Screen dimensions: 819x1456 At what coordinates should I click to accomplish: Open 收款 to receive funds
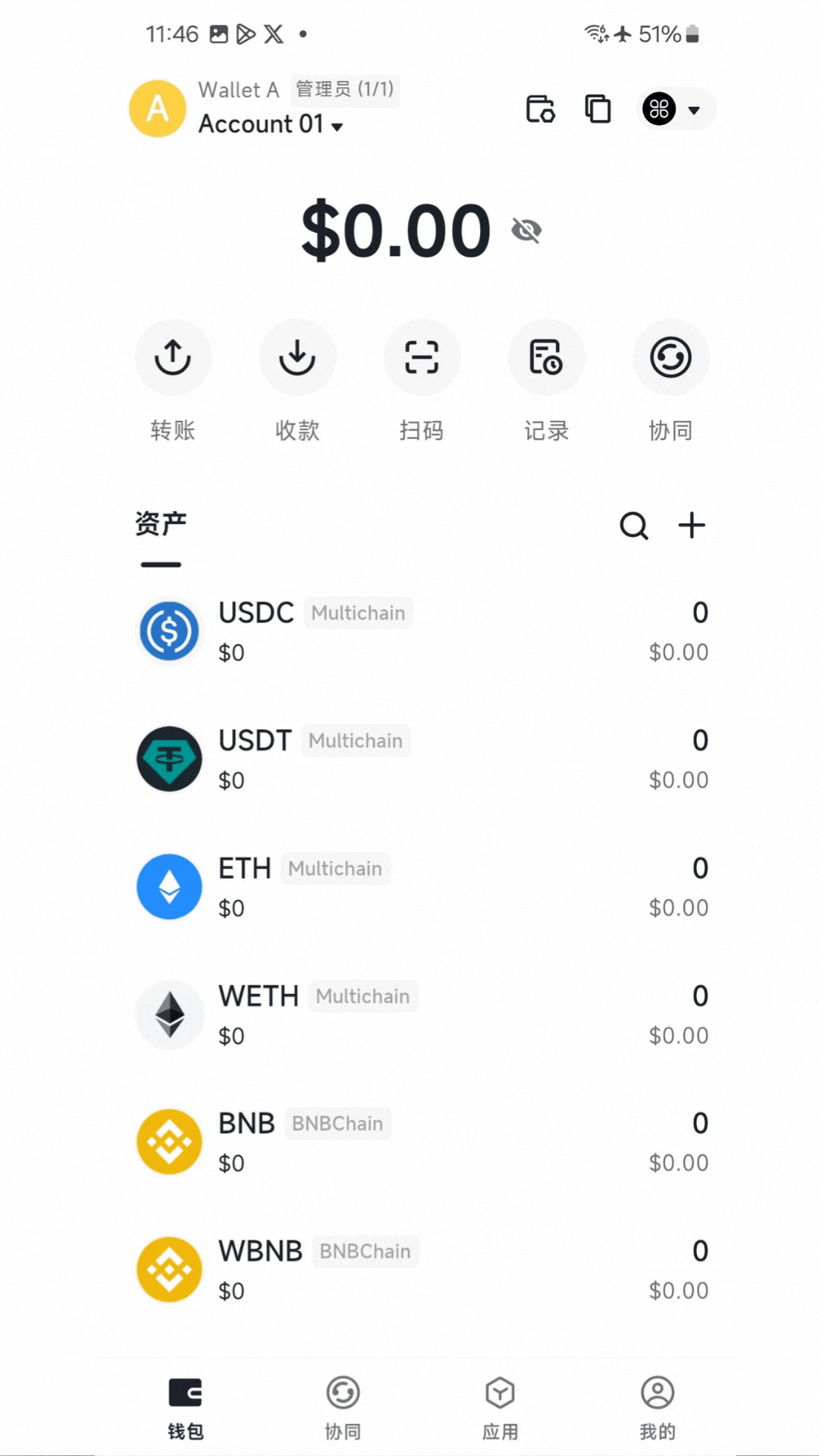tap(297, 358)
